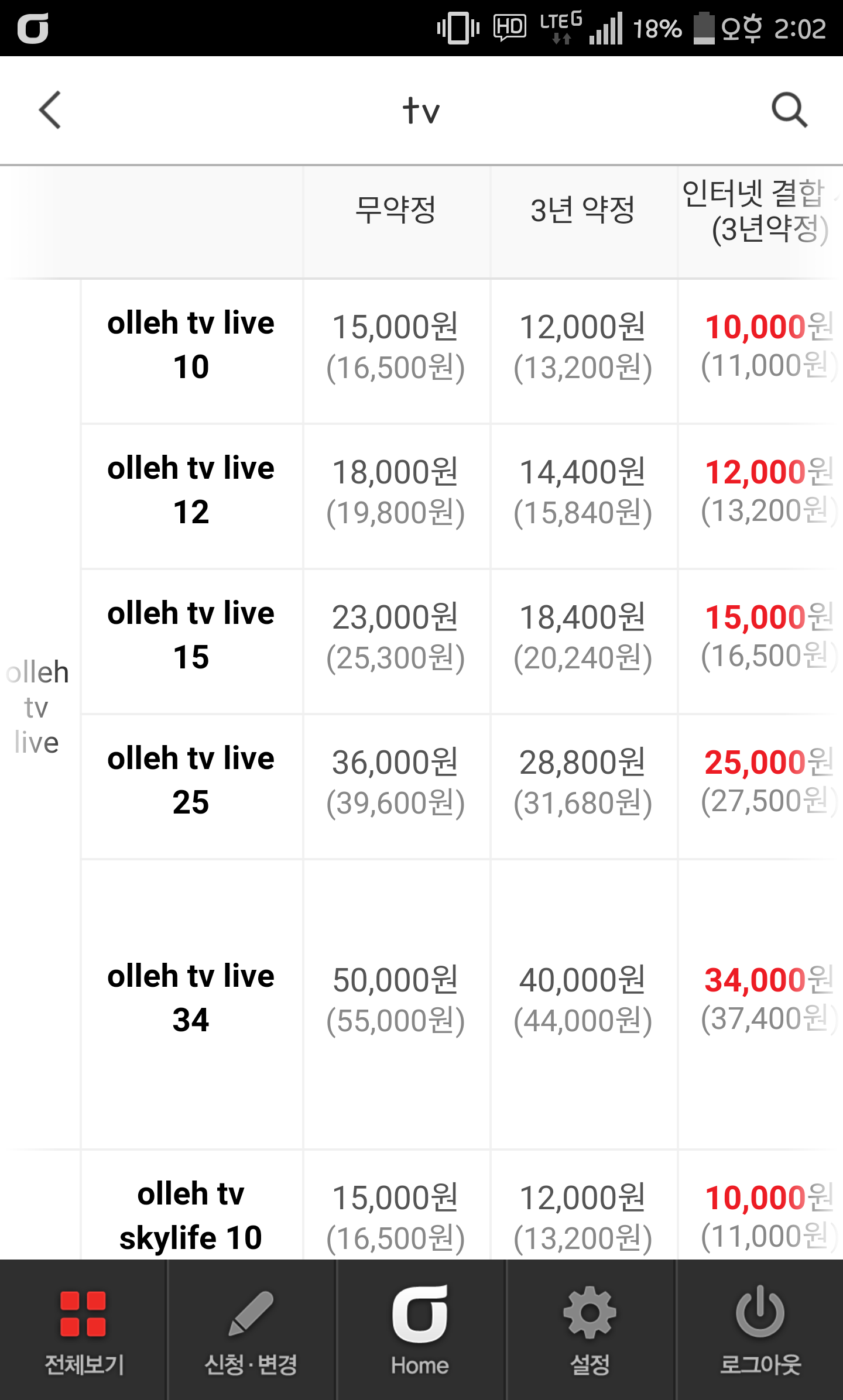The image size is (843, 1400).
Task: Open the search magnifier icon
Action: 789,110
